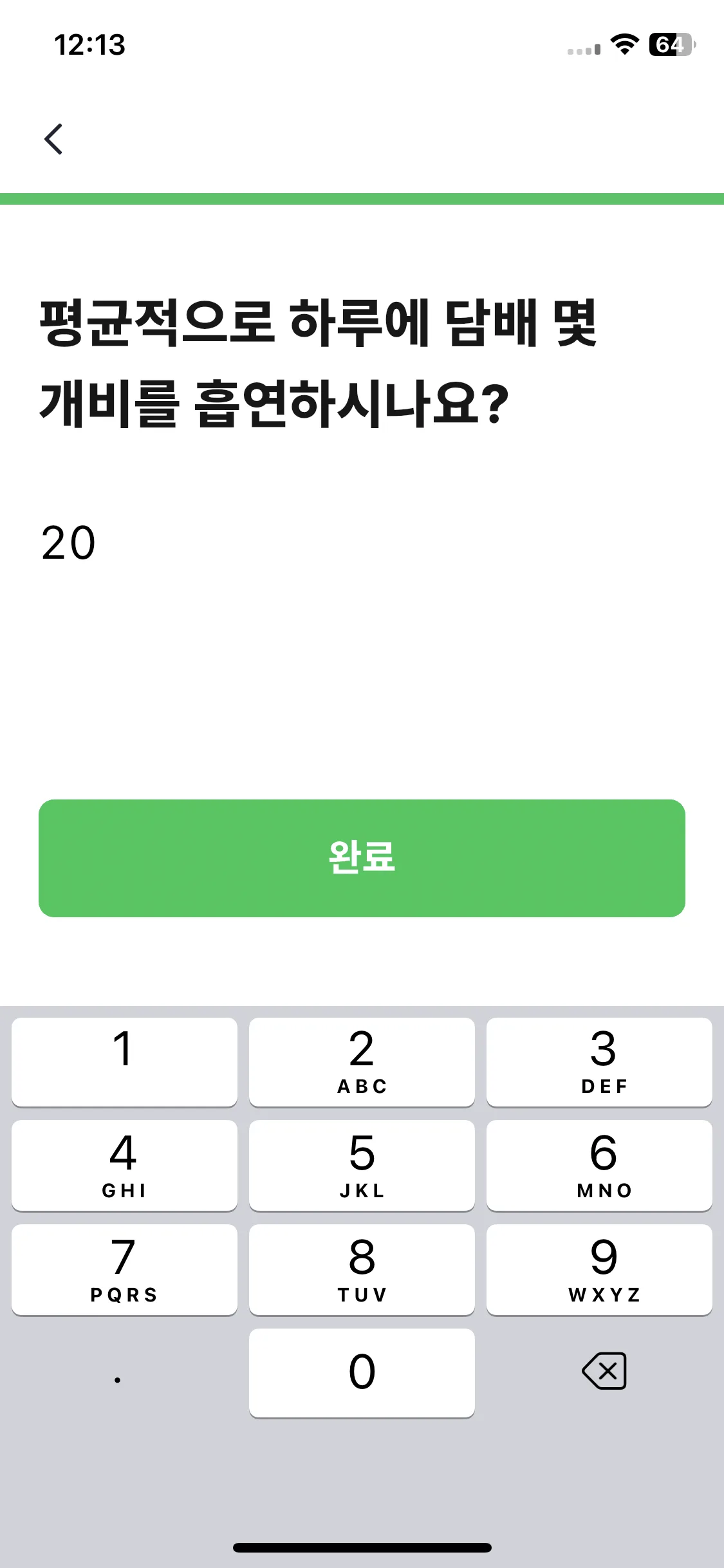Tap the green progress bar at top
The width and height of the screenshot is (724, 1568).
click(x=362, y=198)
